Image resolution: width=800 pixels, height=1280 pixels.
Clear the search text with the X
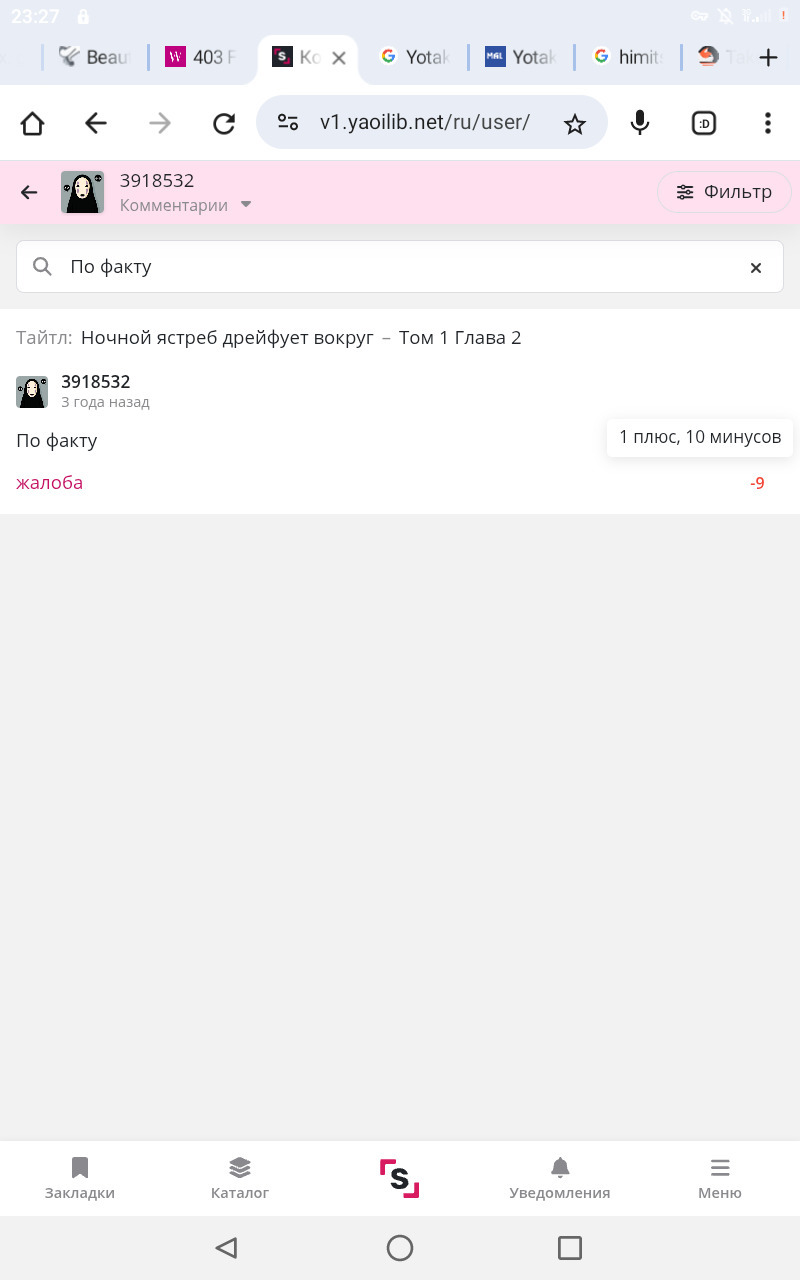click(x=756, y=267)
